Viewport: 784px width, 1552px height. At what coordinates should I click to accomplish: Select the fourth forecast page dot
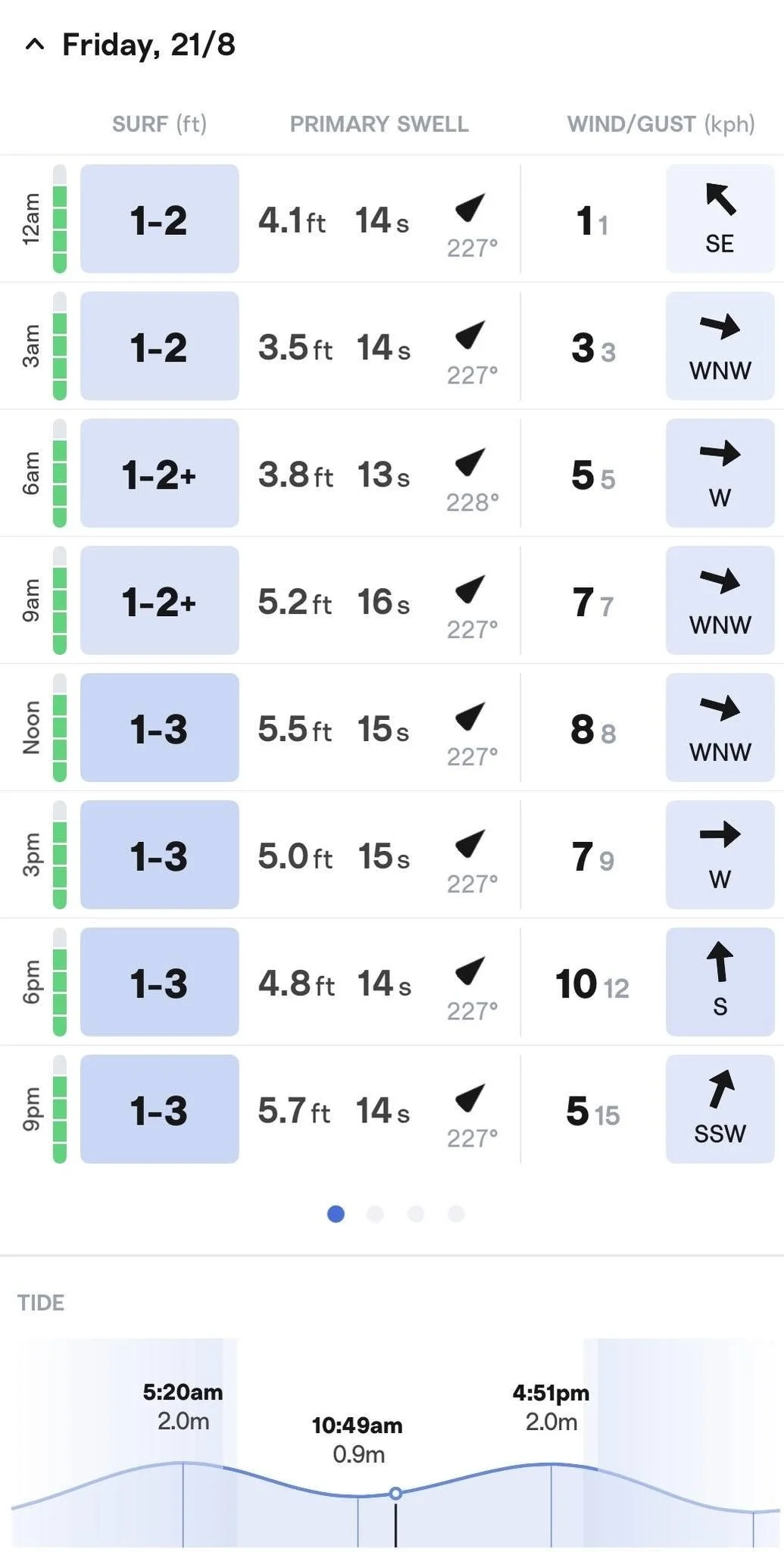(456, 1214)
